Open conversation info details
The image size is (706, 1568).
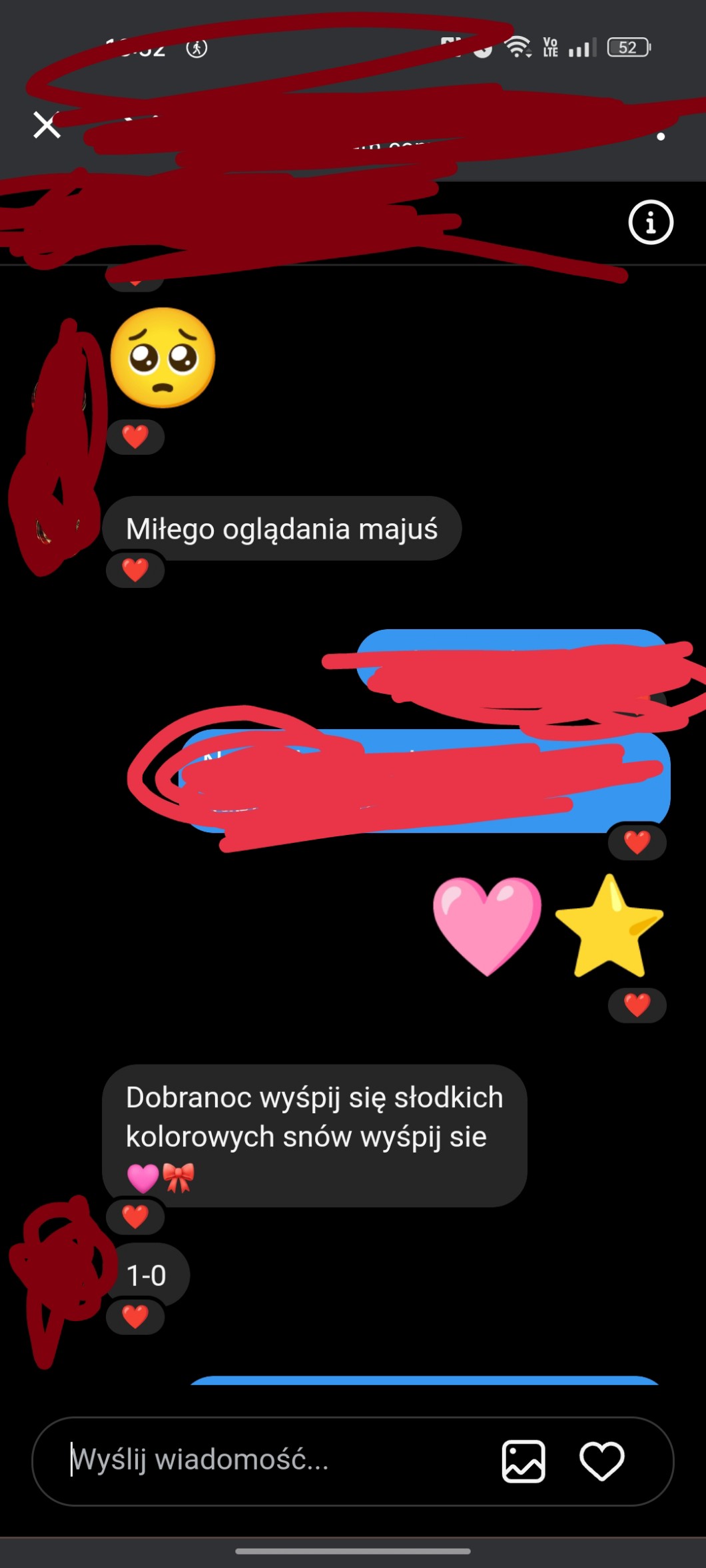click(650, 222)
